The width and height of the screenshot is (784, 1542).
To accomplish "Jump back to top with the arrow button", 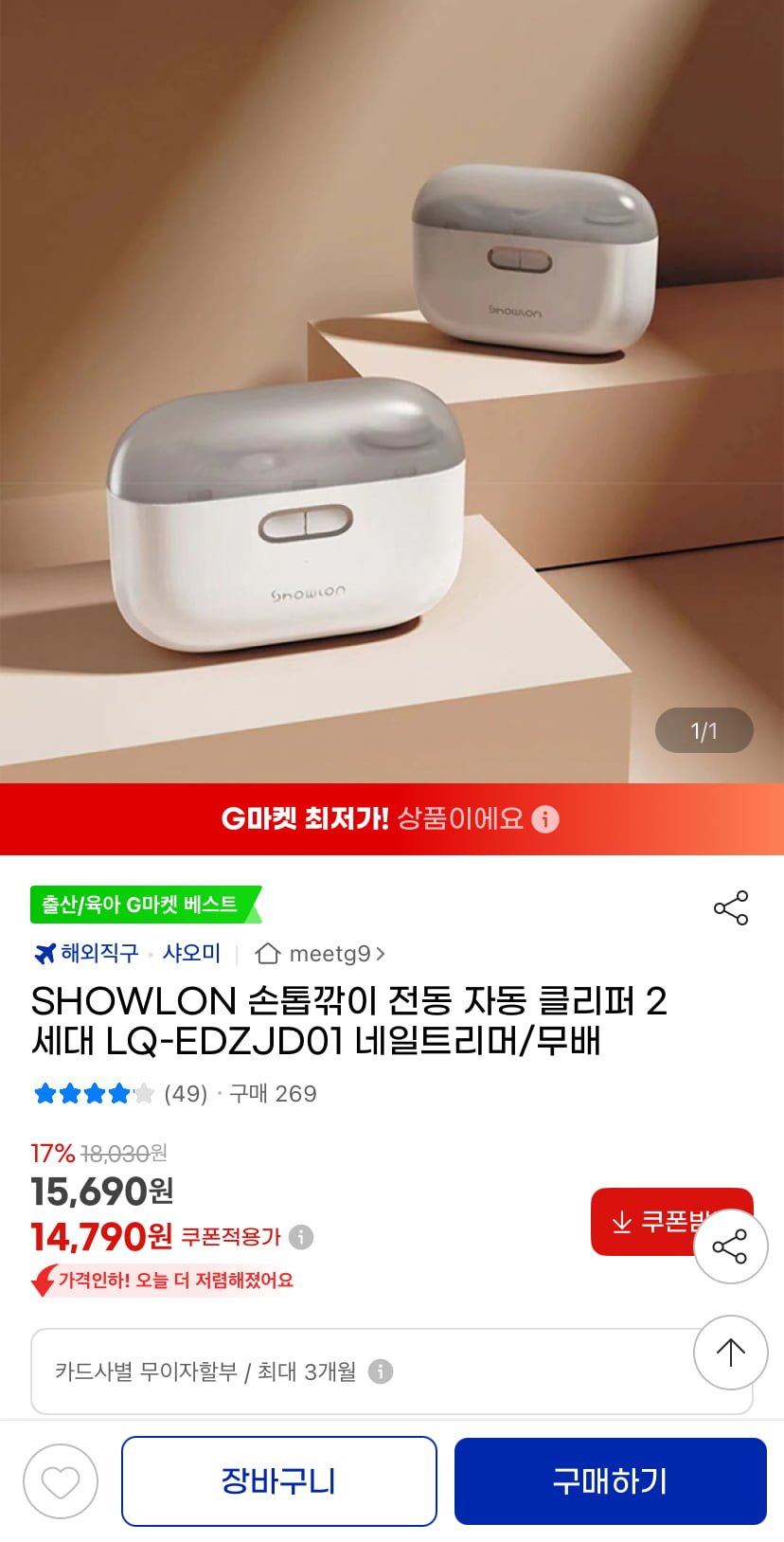I will pos(730,1353).
